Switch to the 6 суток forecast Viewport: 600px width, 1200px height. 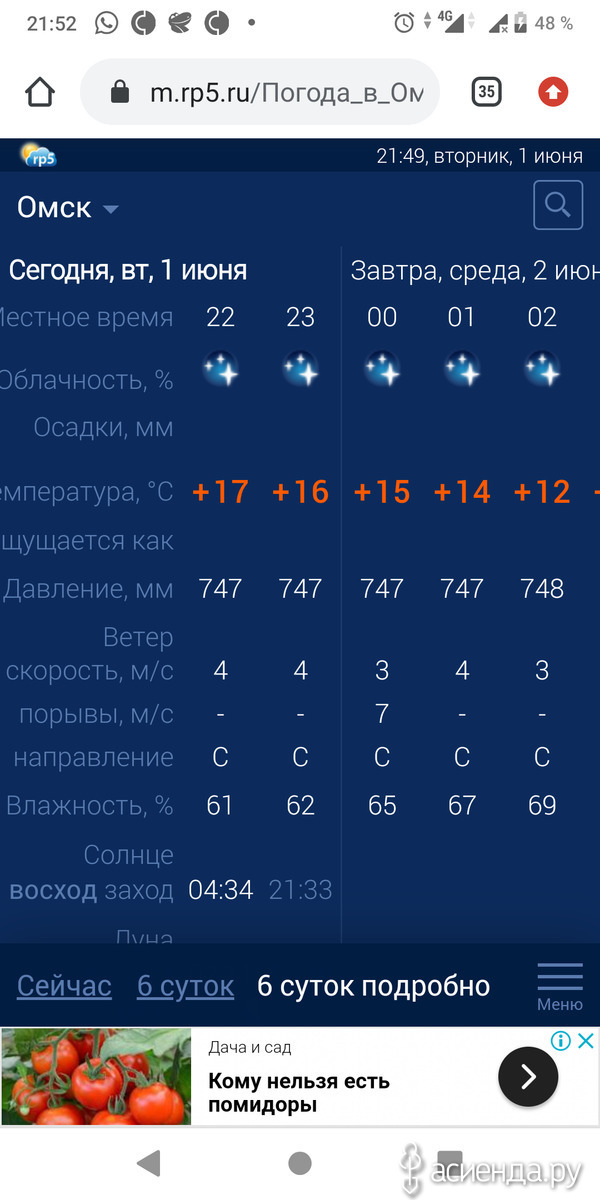185,986
